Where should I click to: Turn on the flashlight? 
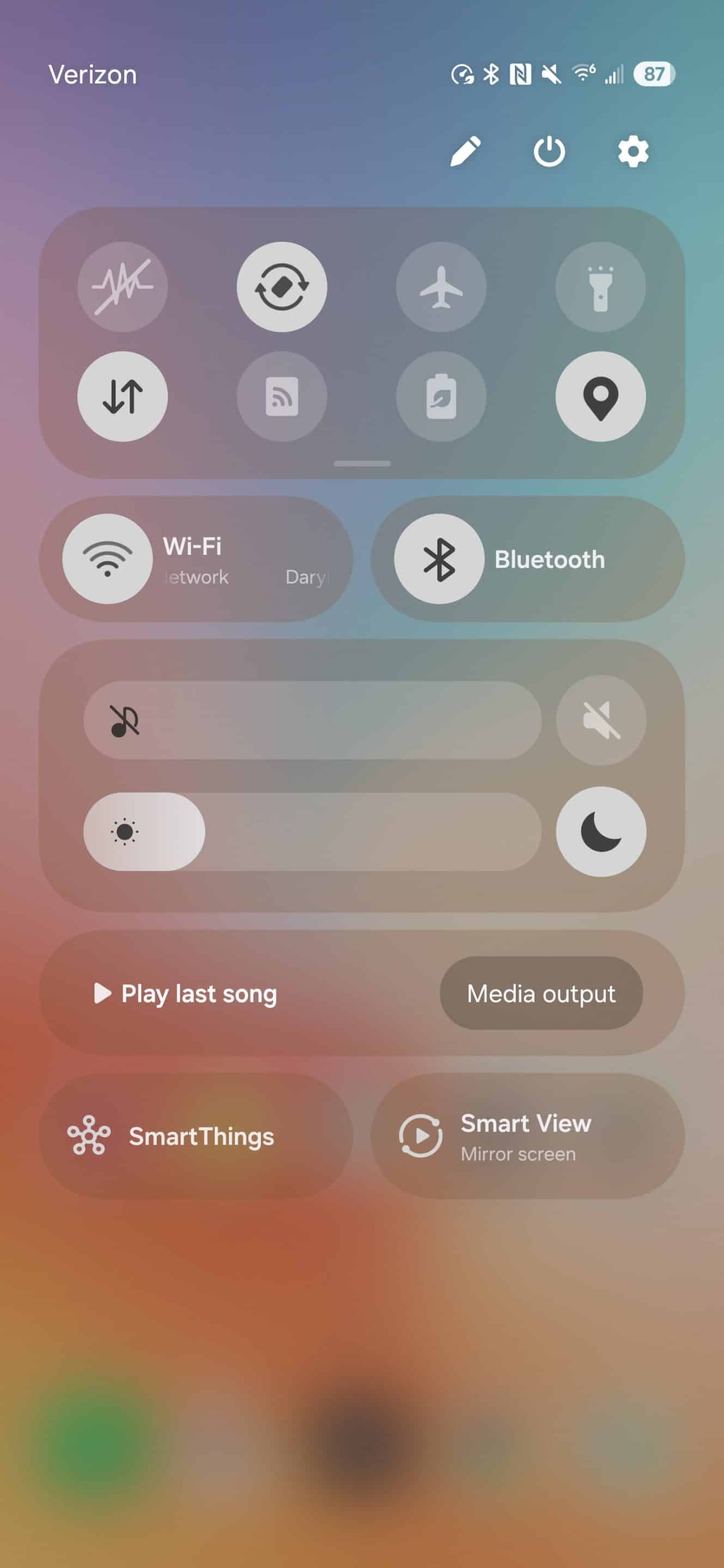click(601, 287)
